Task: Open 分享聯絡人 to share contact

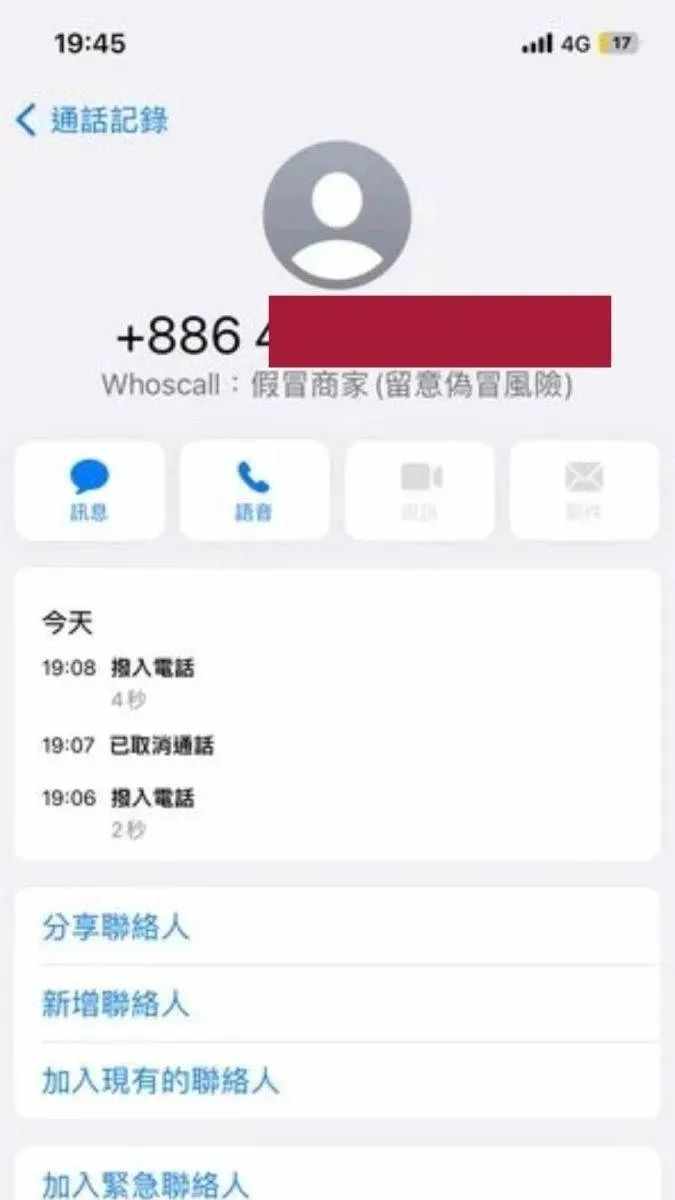Action: [x=115, y=927]
